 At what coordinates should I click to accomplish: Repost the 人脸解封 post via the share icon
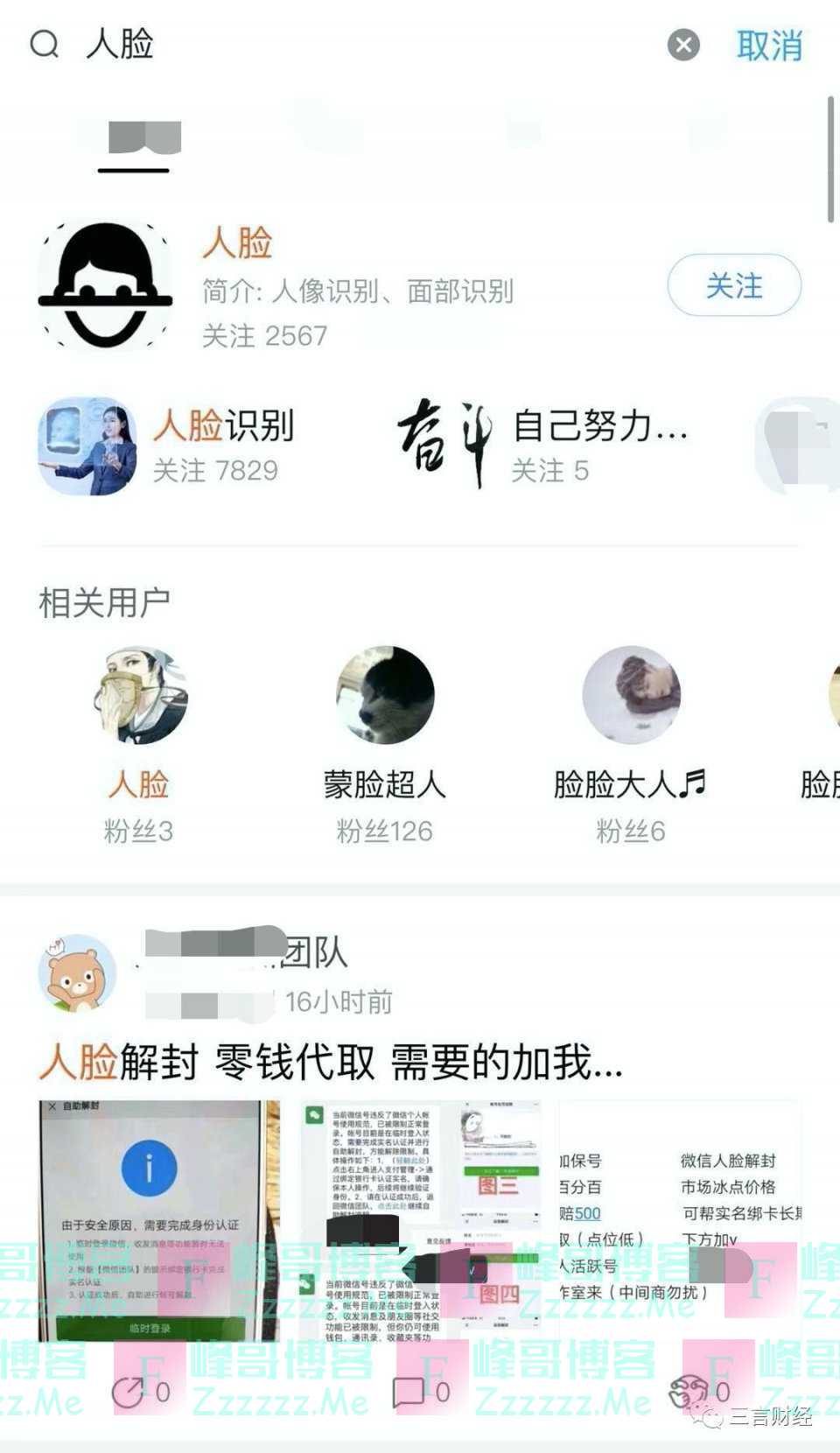[140, 1392]
